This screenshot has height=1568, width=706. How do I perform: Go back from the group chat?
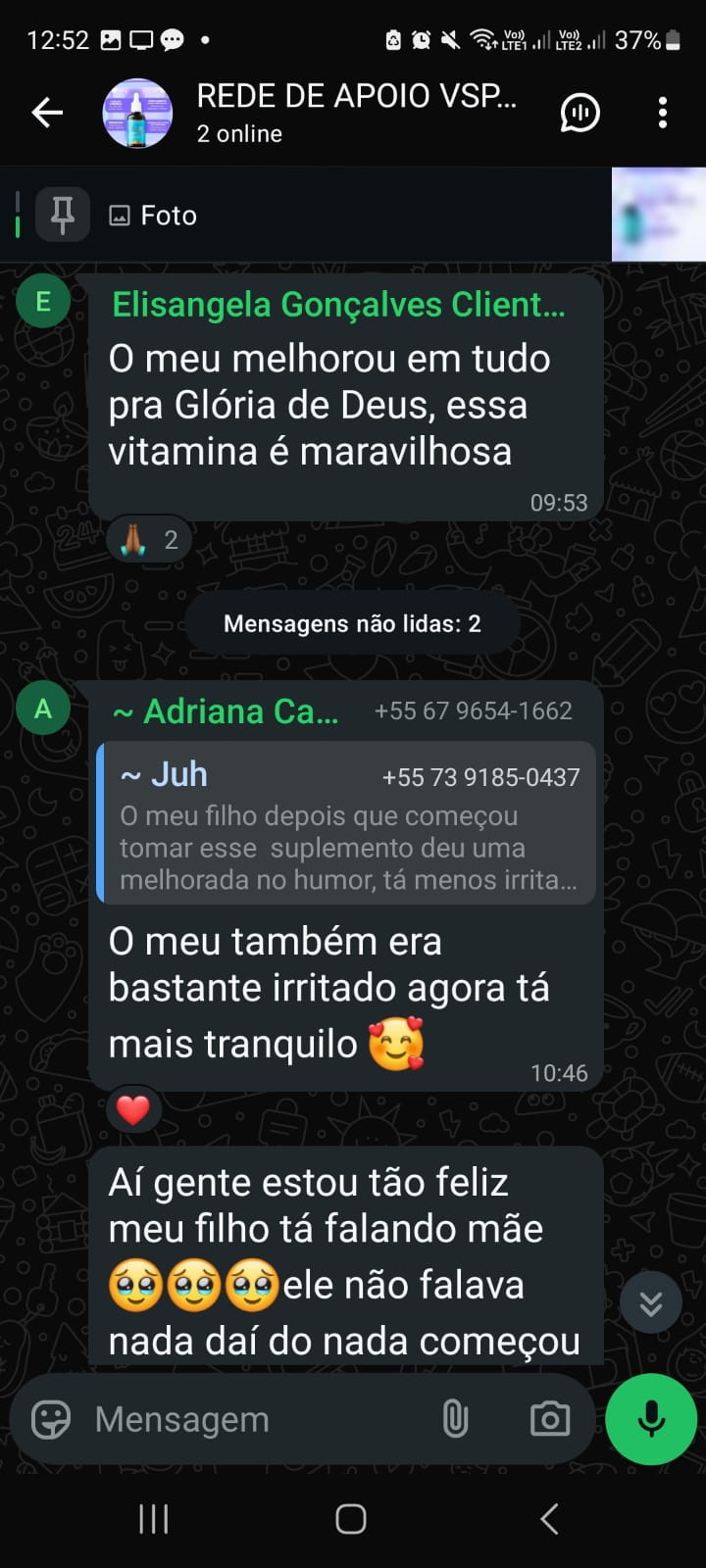[x=47, y=113]
